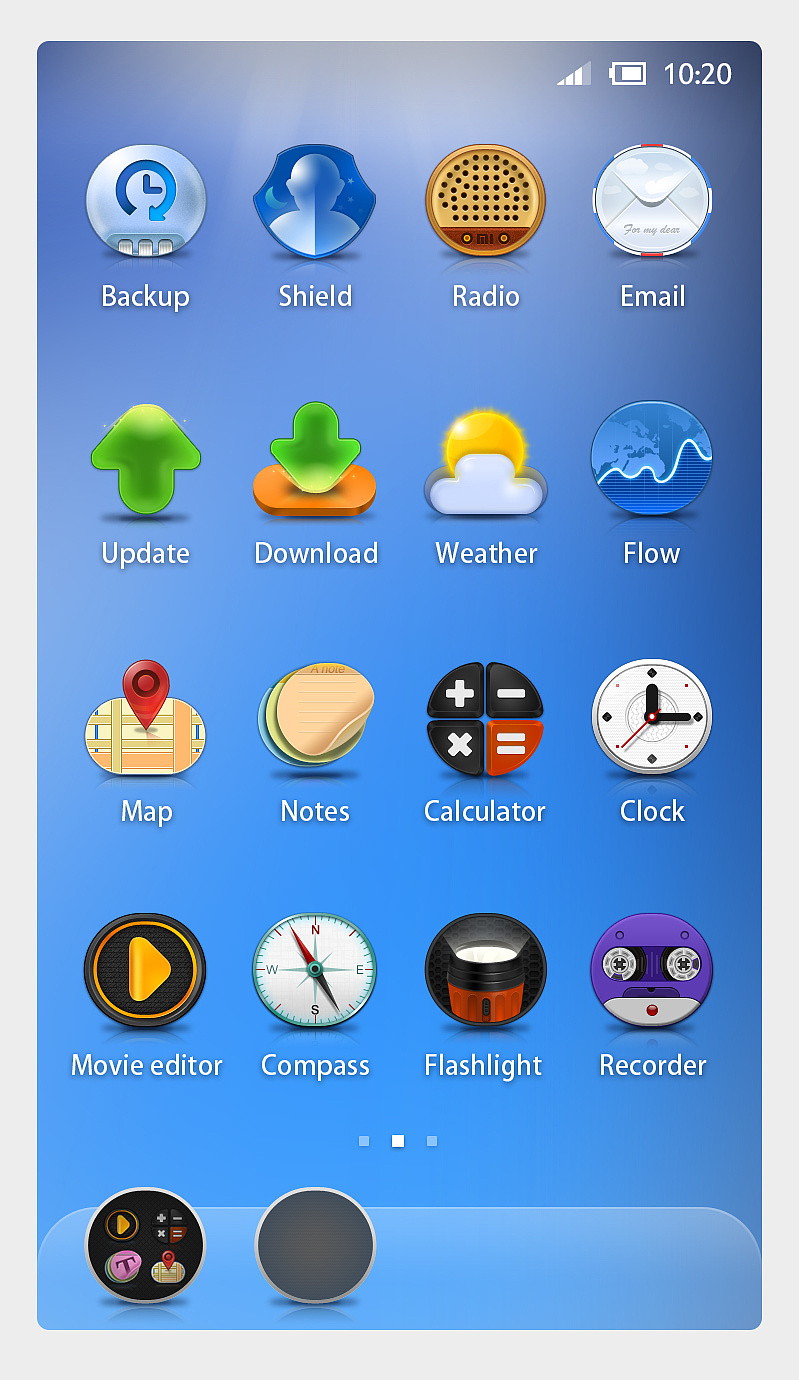Screen dimensions: 799x1380
Task: Open the app folder in the dock
Action: pos(146,1246)
